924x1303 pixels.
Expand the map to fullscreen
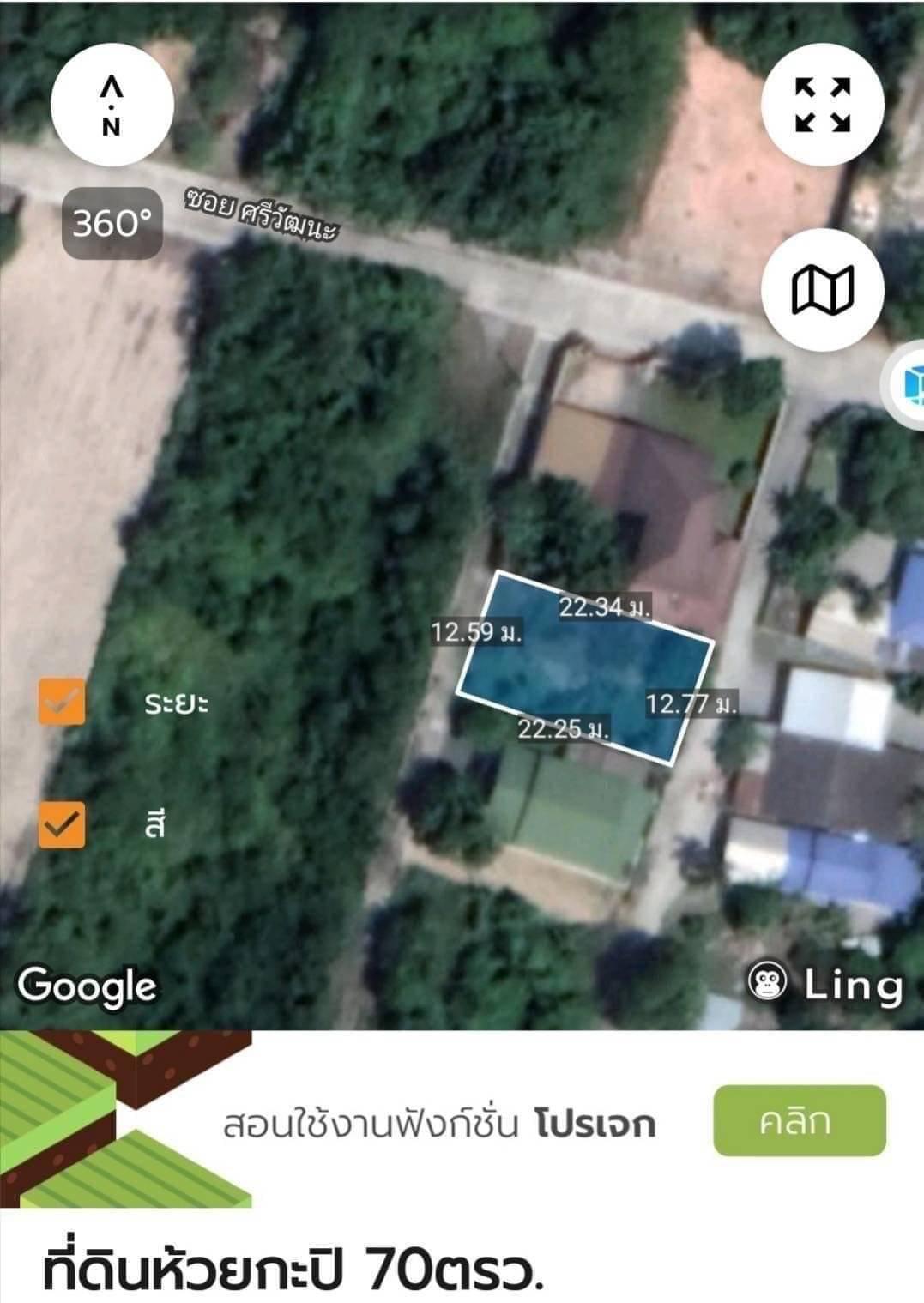[x=823, y=105]
